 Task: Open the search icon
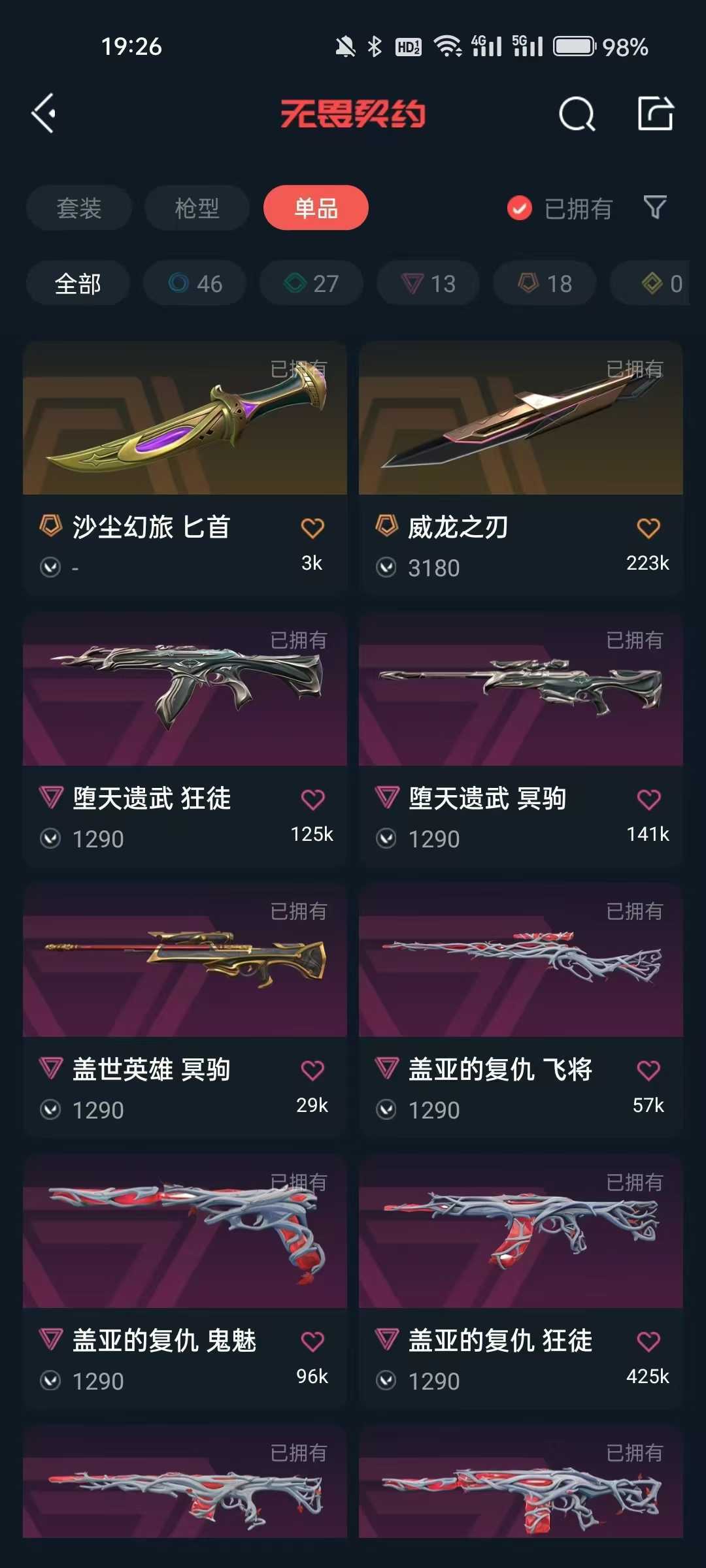point(577,114)
